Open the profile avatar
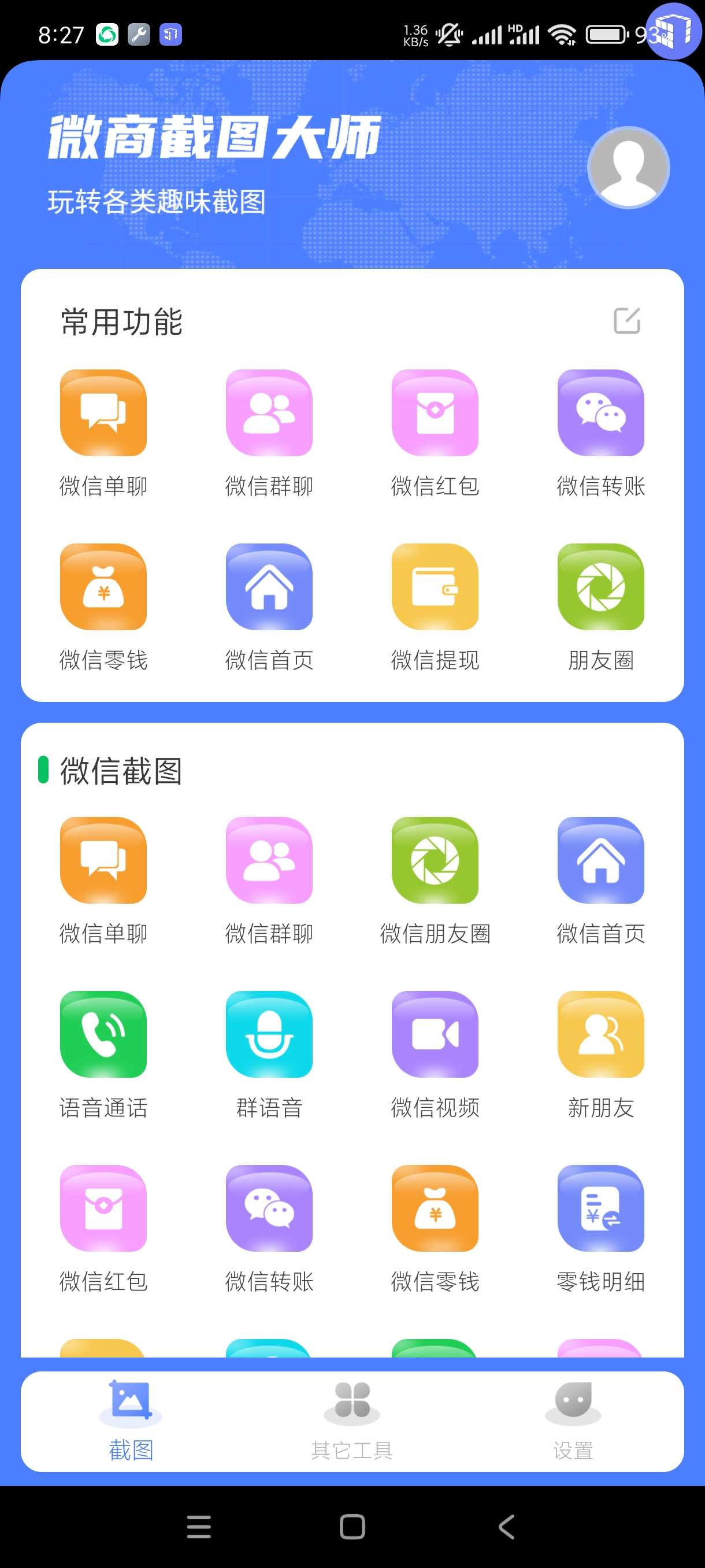Screen dimensions: 705x1568 (628, 168)
